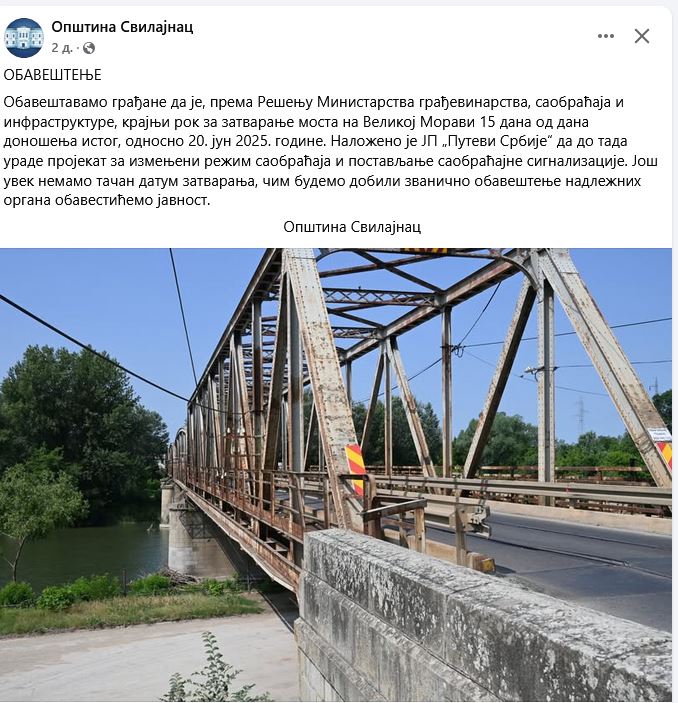Viewport: 678px width, 703px height.
Task: Dismiss the post with the X button
Action: click(642, 36)
